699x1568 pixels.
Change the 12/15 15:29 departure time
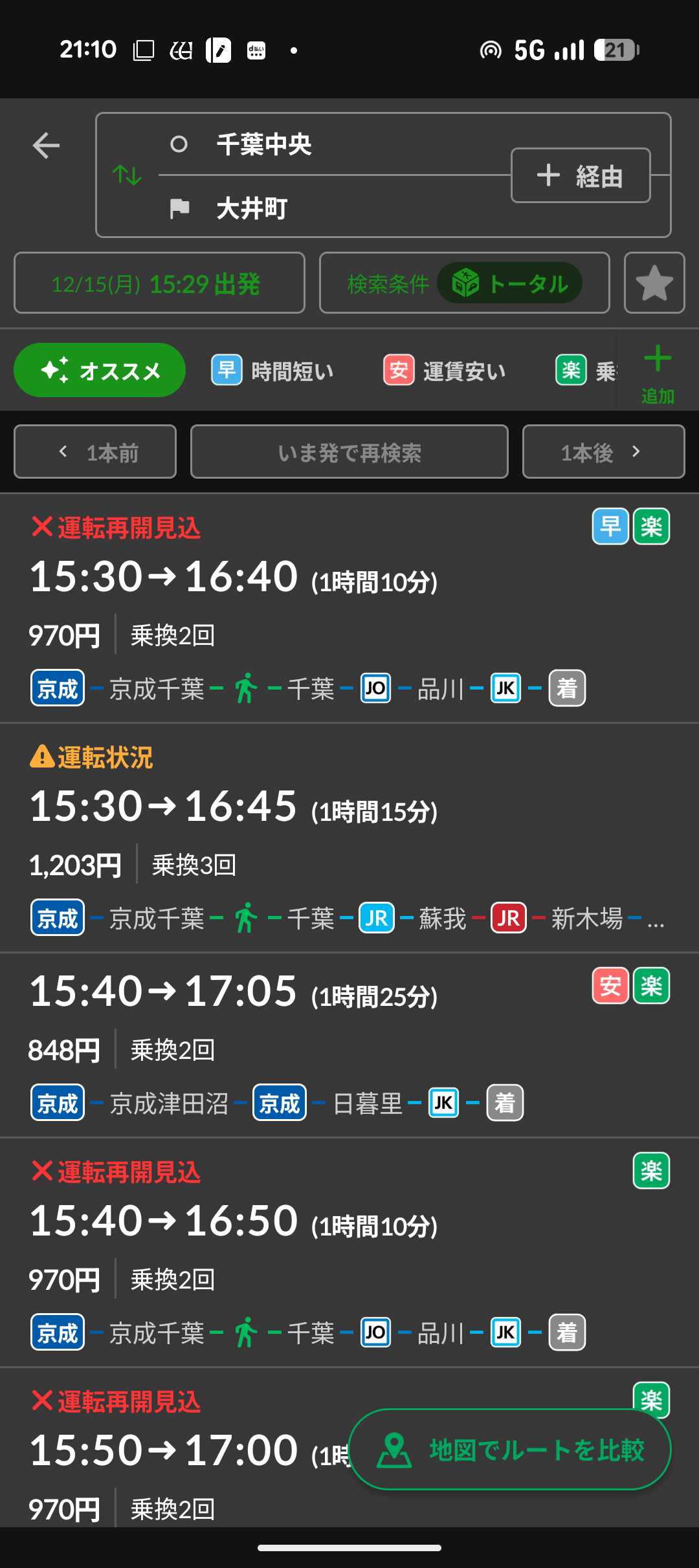(x=159, y=283)
